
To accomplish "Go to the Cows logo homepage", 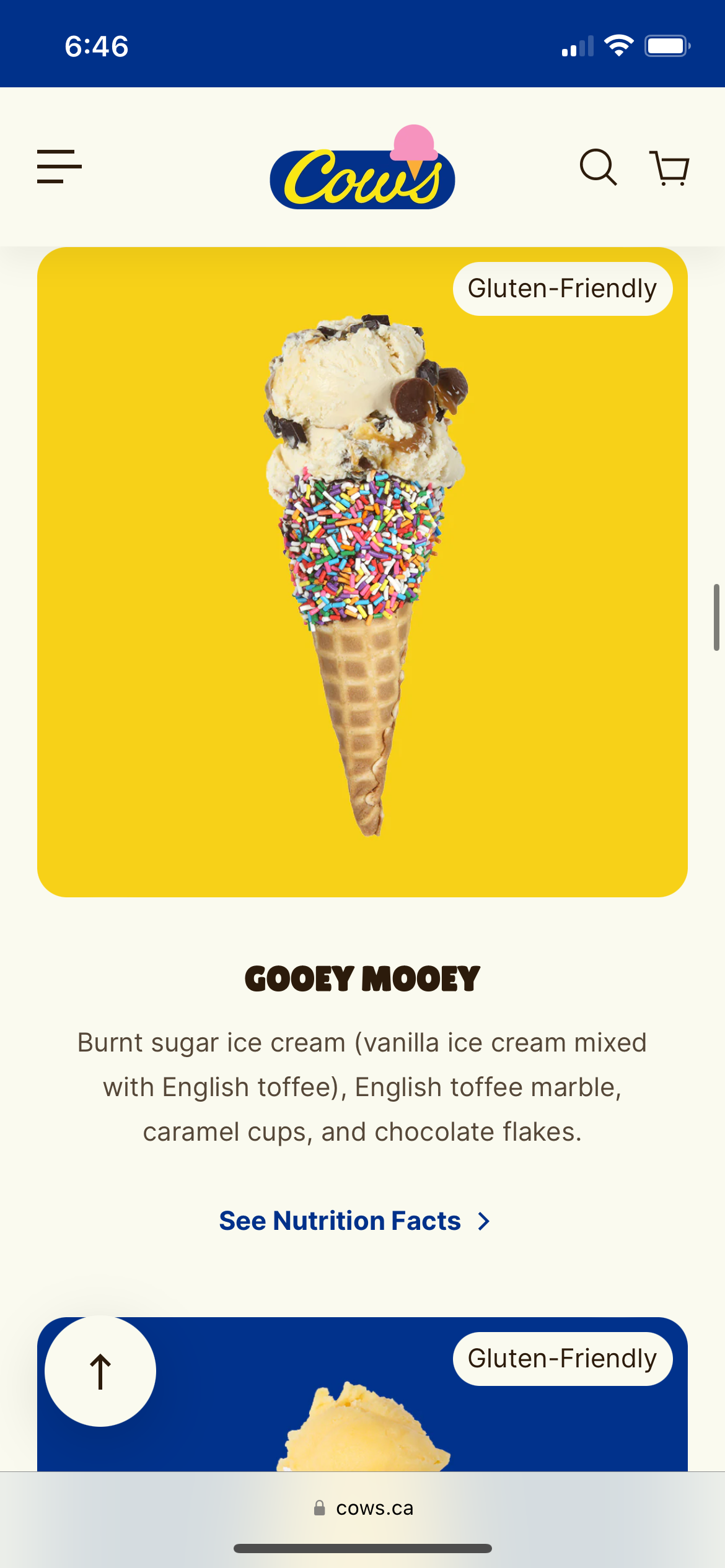I will coord(362,170).
